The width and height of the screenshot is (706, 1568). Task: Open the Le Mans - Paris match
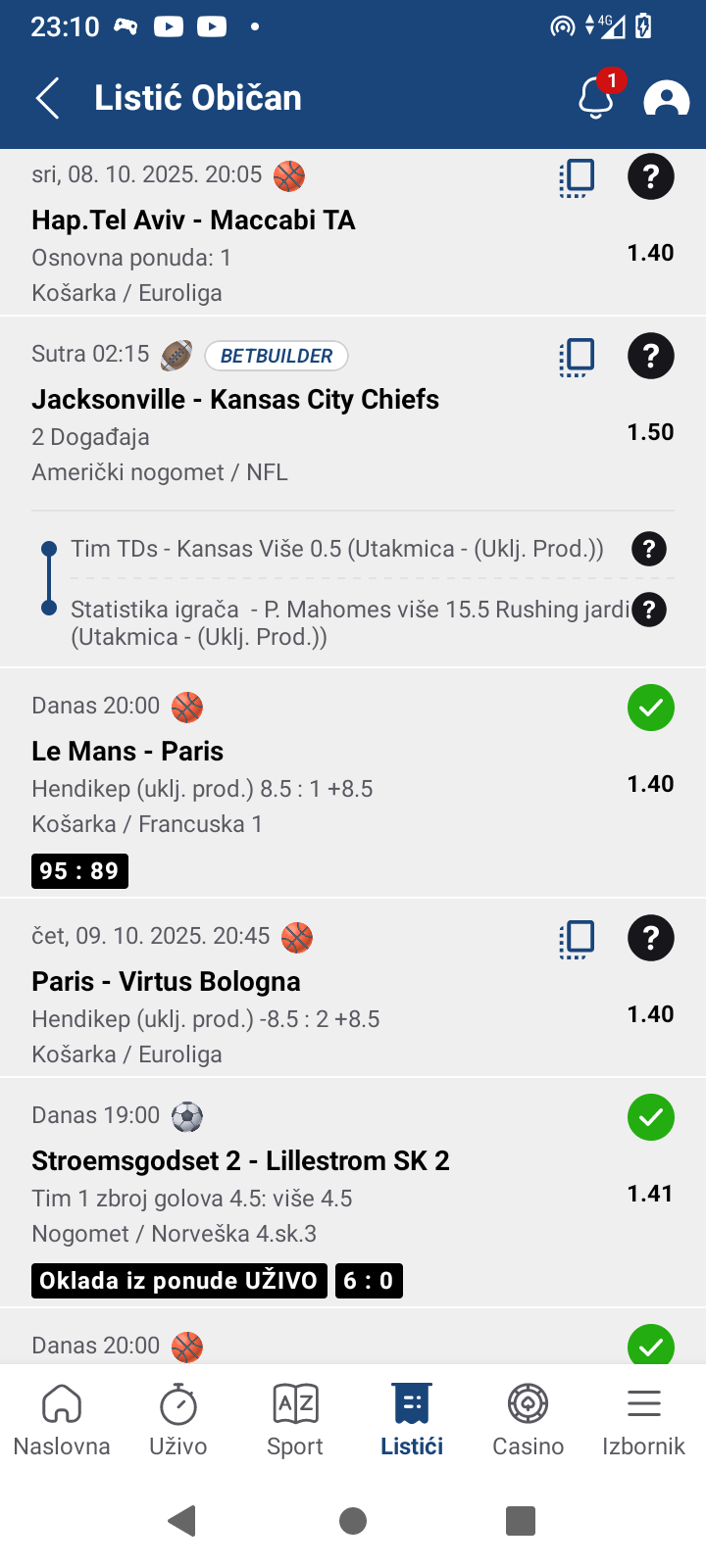(127, 752)
